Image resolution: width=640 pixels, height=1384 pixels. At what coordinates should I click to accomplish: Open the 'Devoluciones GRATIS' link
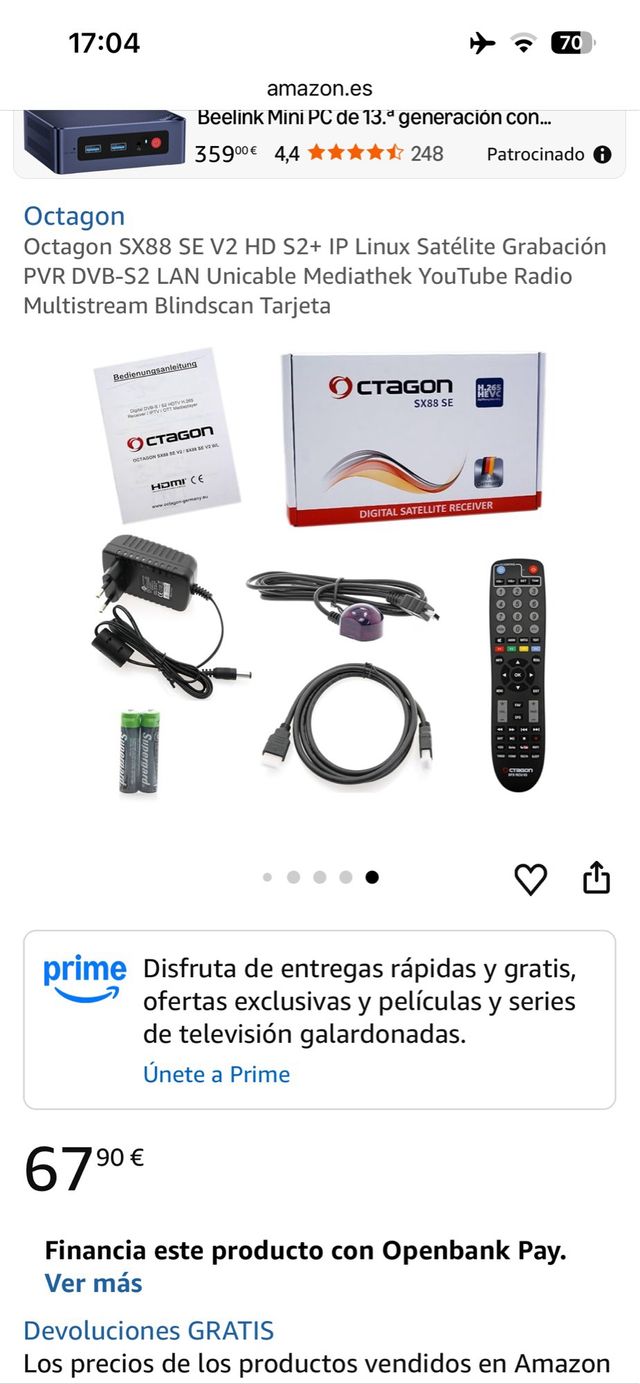tap(148, 1331)
